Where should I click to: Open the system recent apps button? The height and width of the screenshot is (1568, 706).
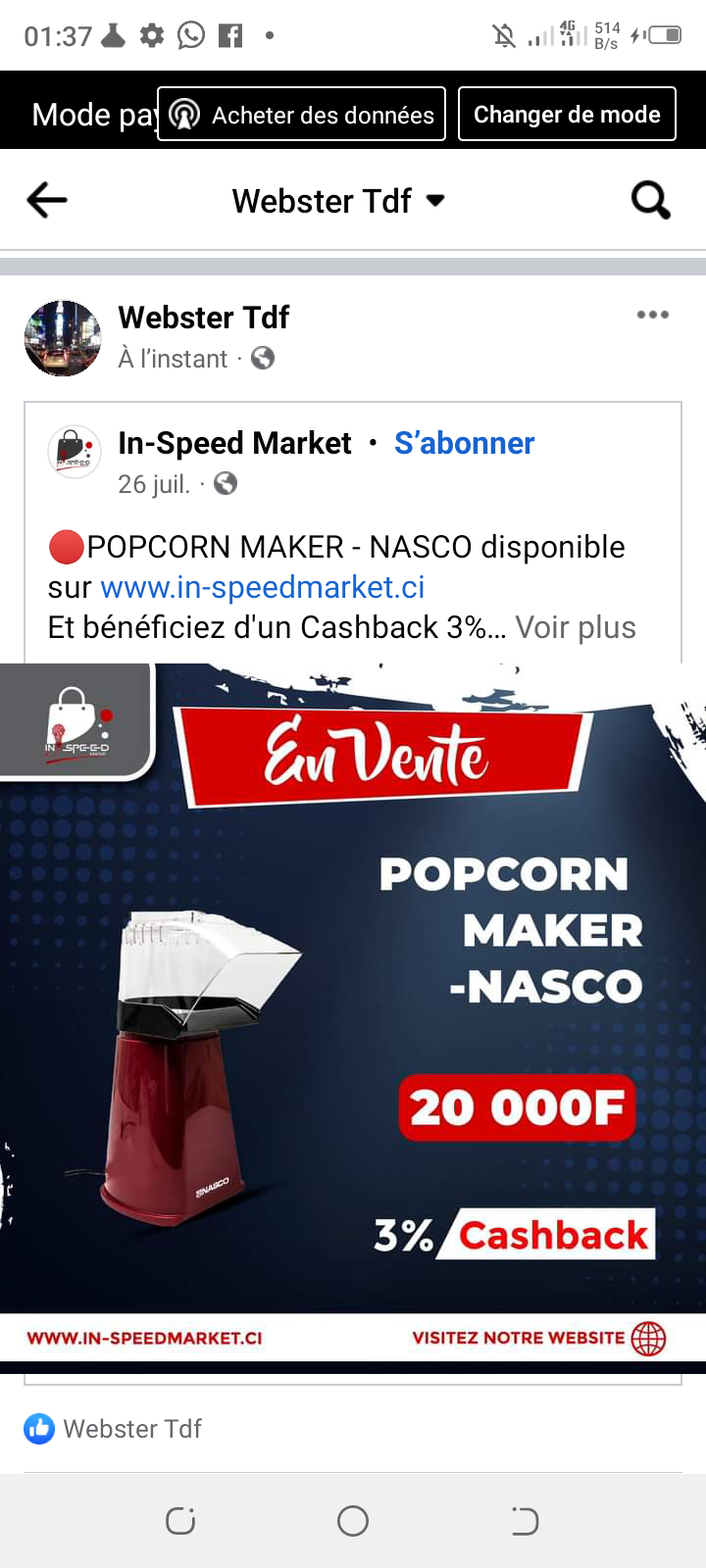tap(180, 1521)
